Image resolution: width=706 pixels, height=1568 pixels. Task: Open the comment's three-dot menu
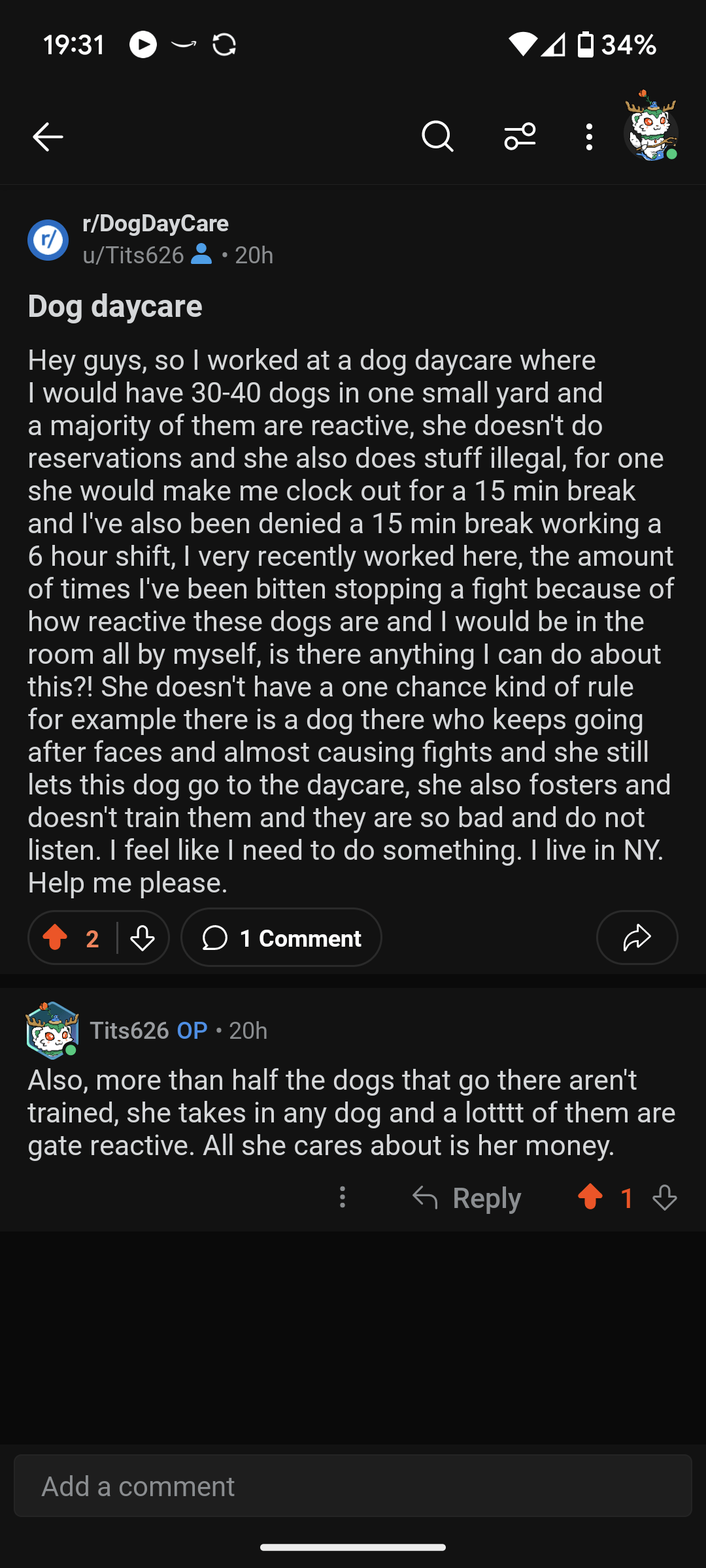point(343,1198)
